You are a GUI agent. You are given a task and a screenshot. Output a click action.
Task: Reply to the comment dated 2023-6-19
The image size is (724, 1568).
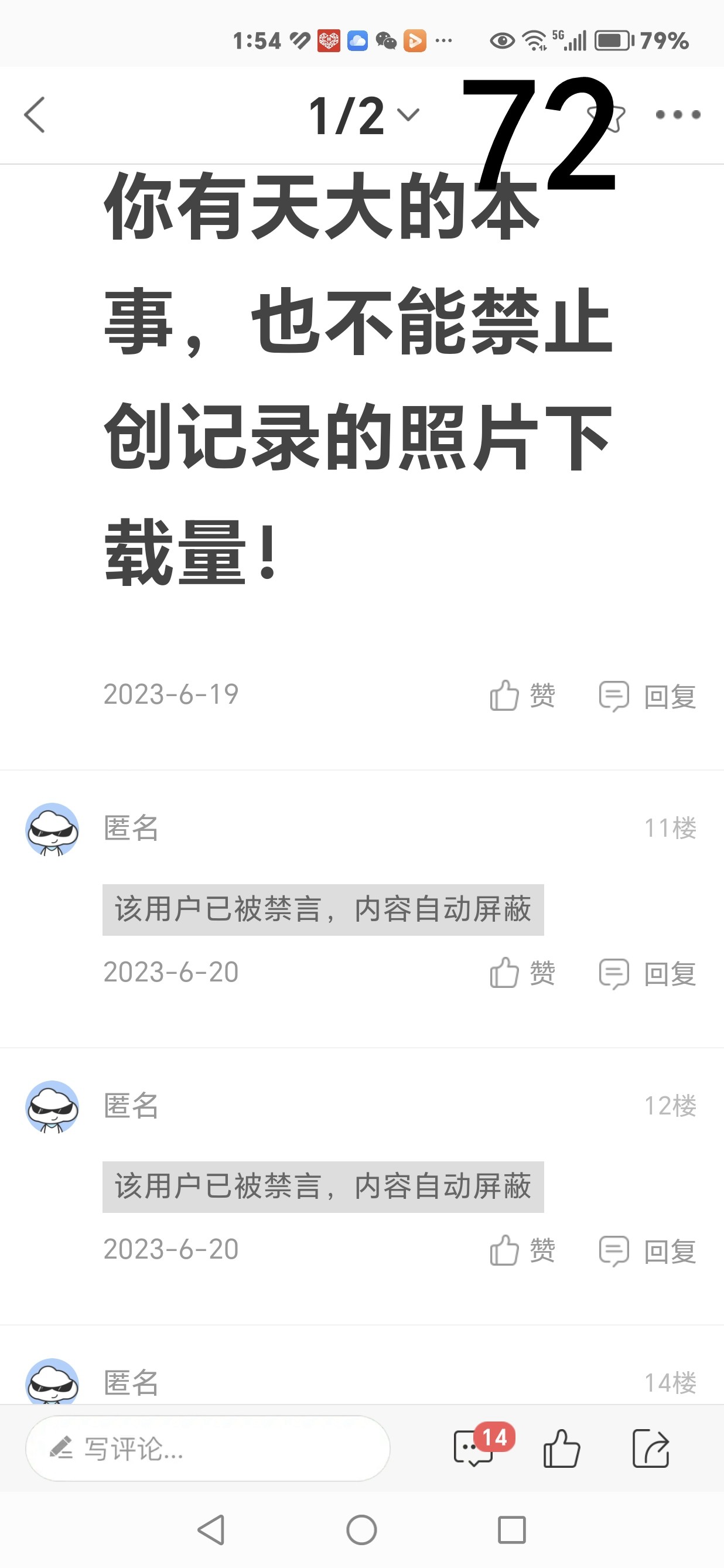tap(647, 696)
